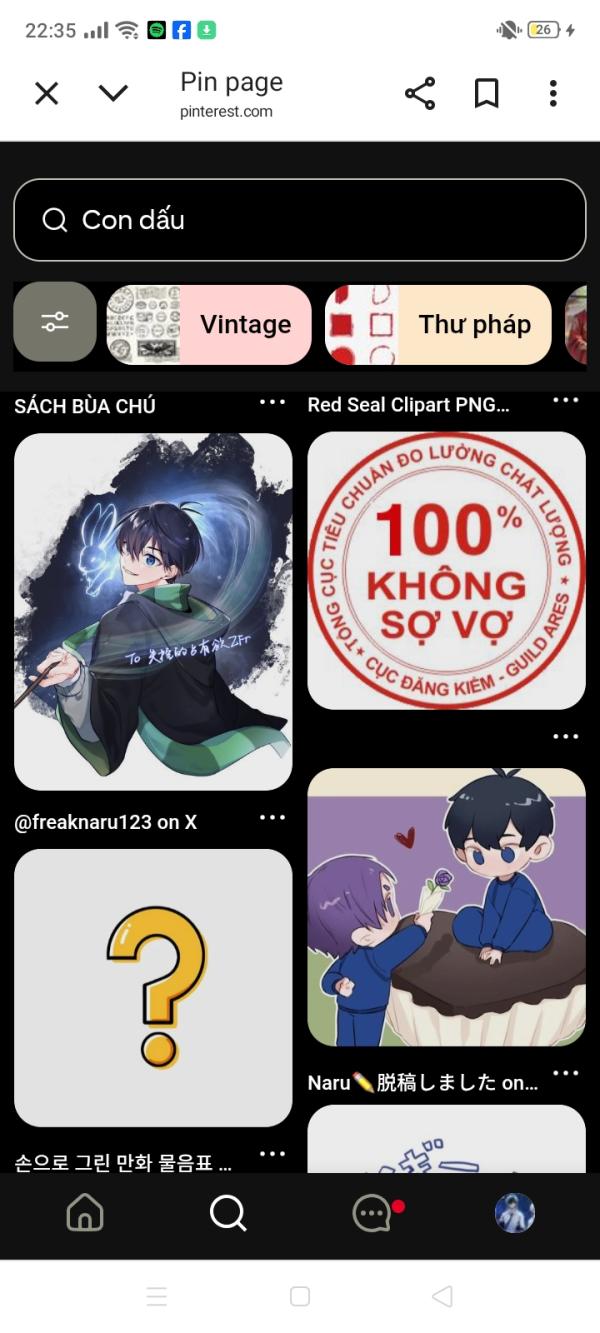This screenshot has height=1333, width=600.
Task: Open the profile avatar tab
Action: pos(515,1214)
